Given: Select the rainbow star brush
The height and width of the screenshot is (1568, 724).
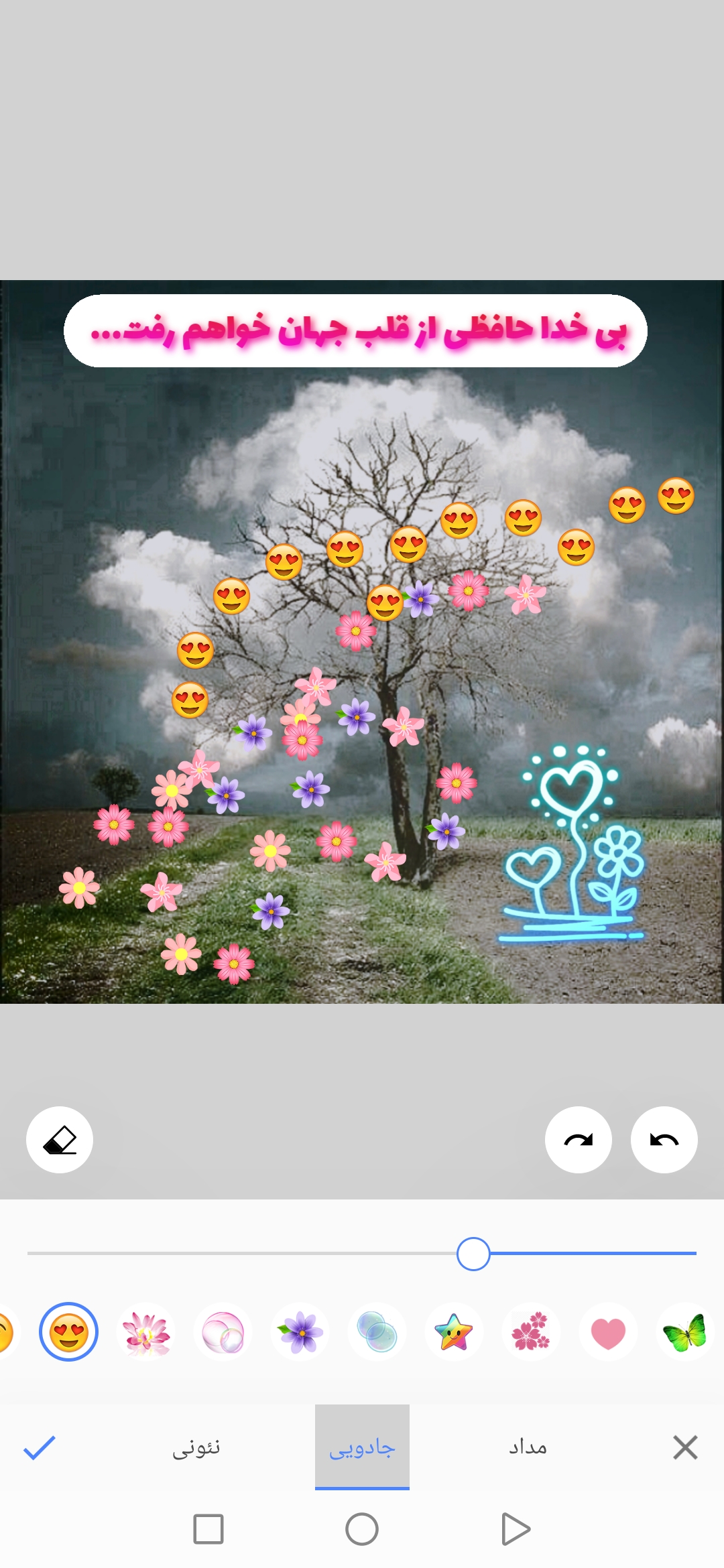Looking at the screenshot, I should point(455,1332).
